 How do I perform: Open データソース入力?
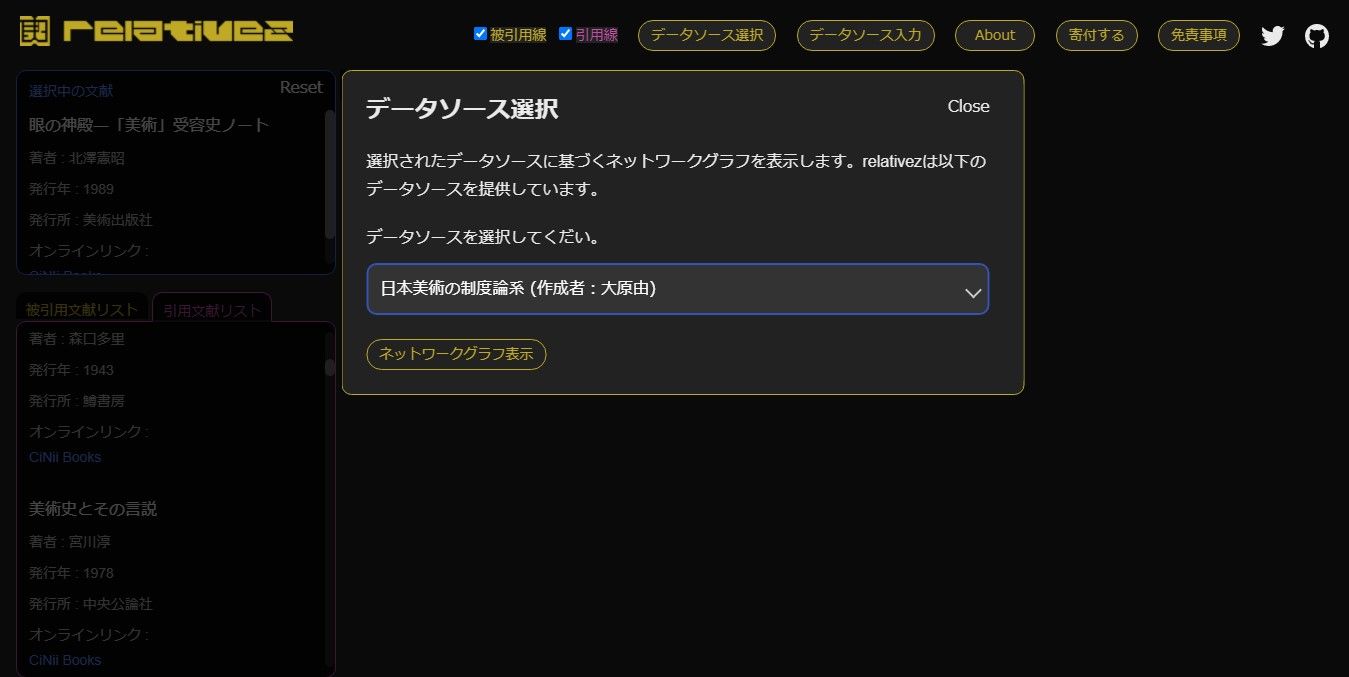pyautogui.click(x=865, y=35)
